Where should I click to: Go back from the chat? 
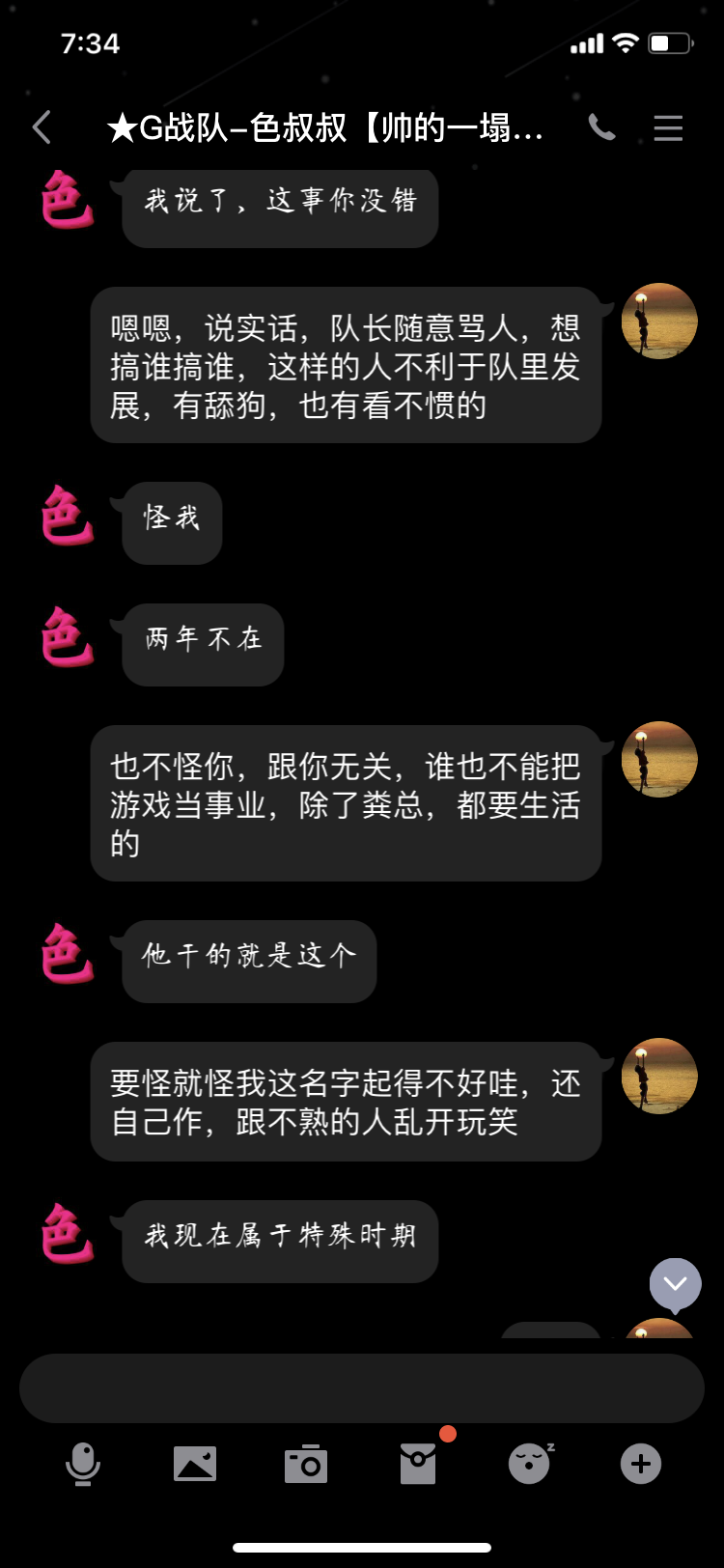point(42,127)
